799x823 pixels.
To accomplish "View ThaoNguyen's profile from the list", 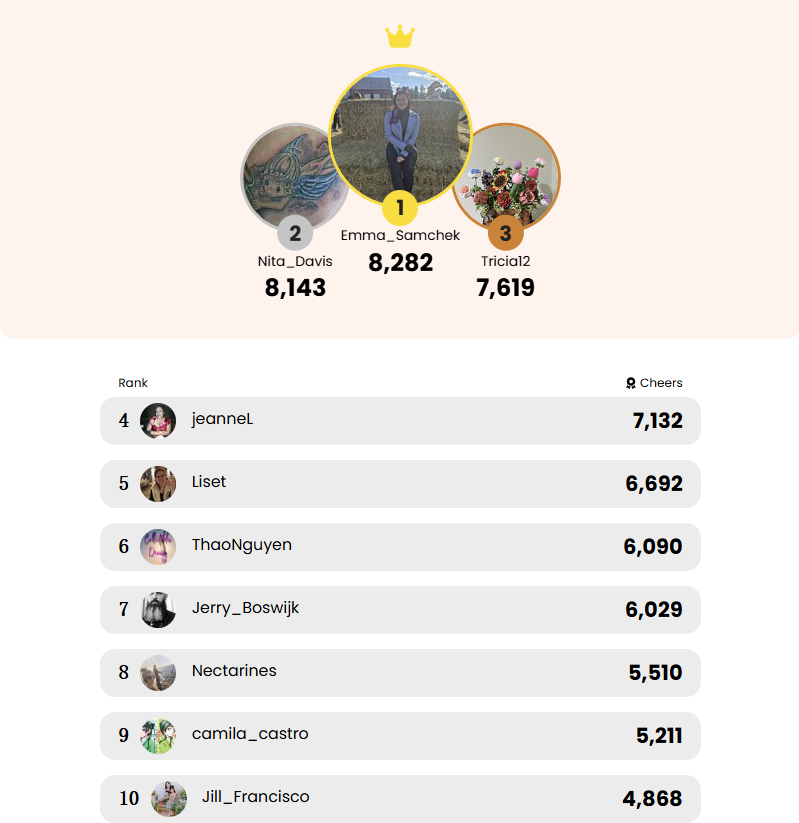I will click(x=400, y=547).
